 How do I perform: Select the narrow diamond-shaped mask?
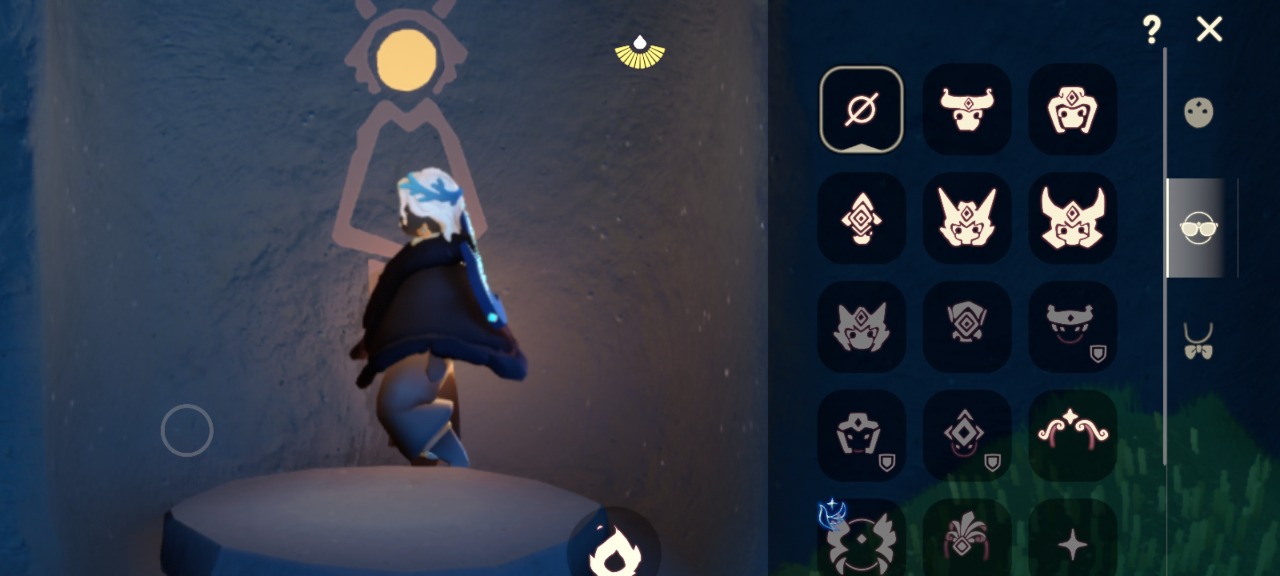click(x=861, y=218)
